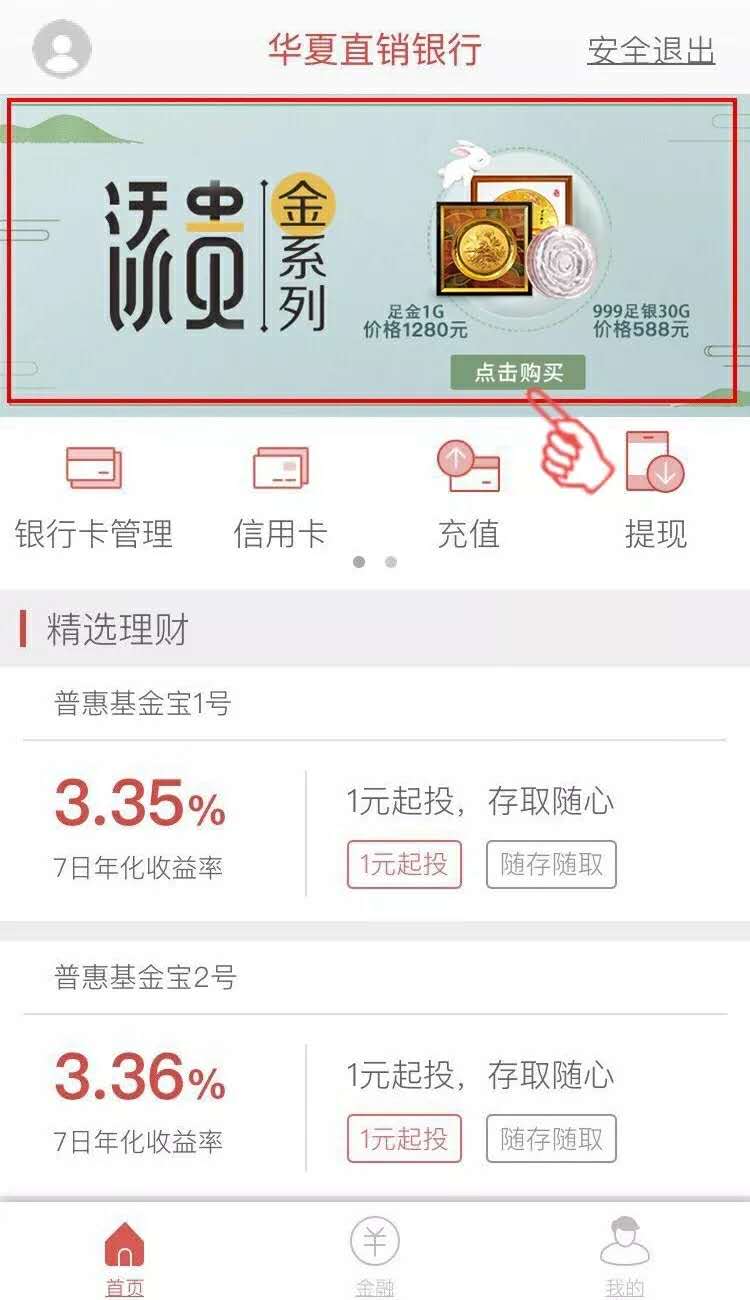Open 银行卡管理 bank card management
Screen dimensions: 750x1300
pyautogui.click(x=93, y=497)
